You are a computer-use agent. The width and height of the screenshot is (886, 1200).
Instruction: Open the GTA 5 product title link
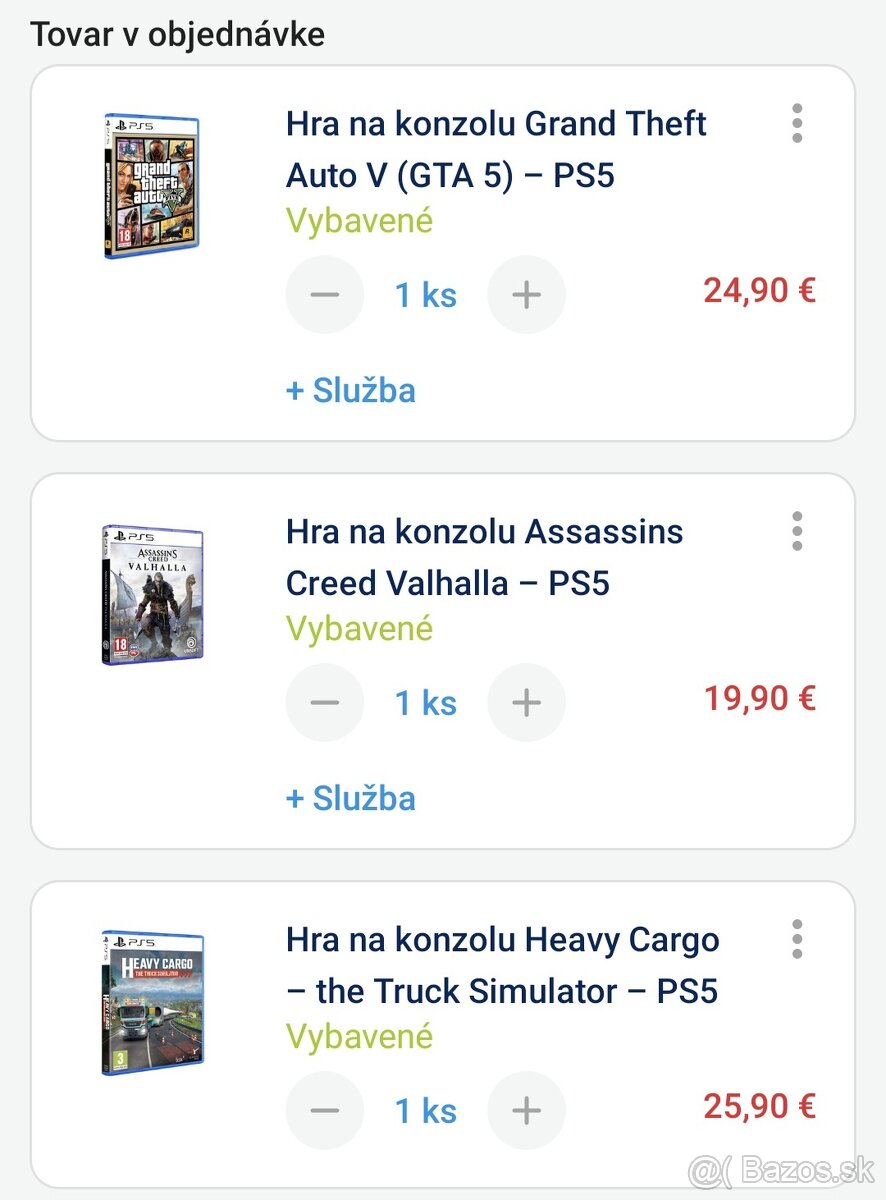[x=496, y=148]
